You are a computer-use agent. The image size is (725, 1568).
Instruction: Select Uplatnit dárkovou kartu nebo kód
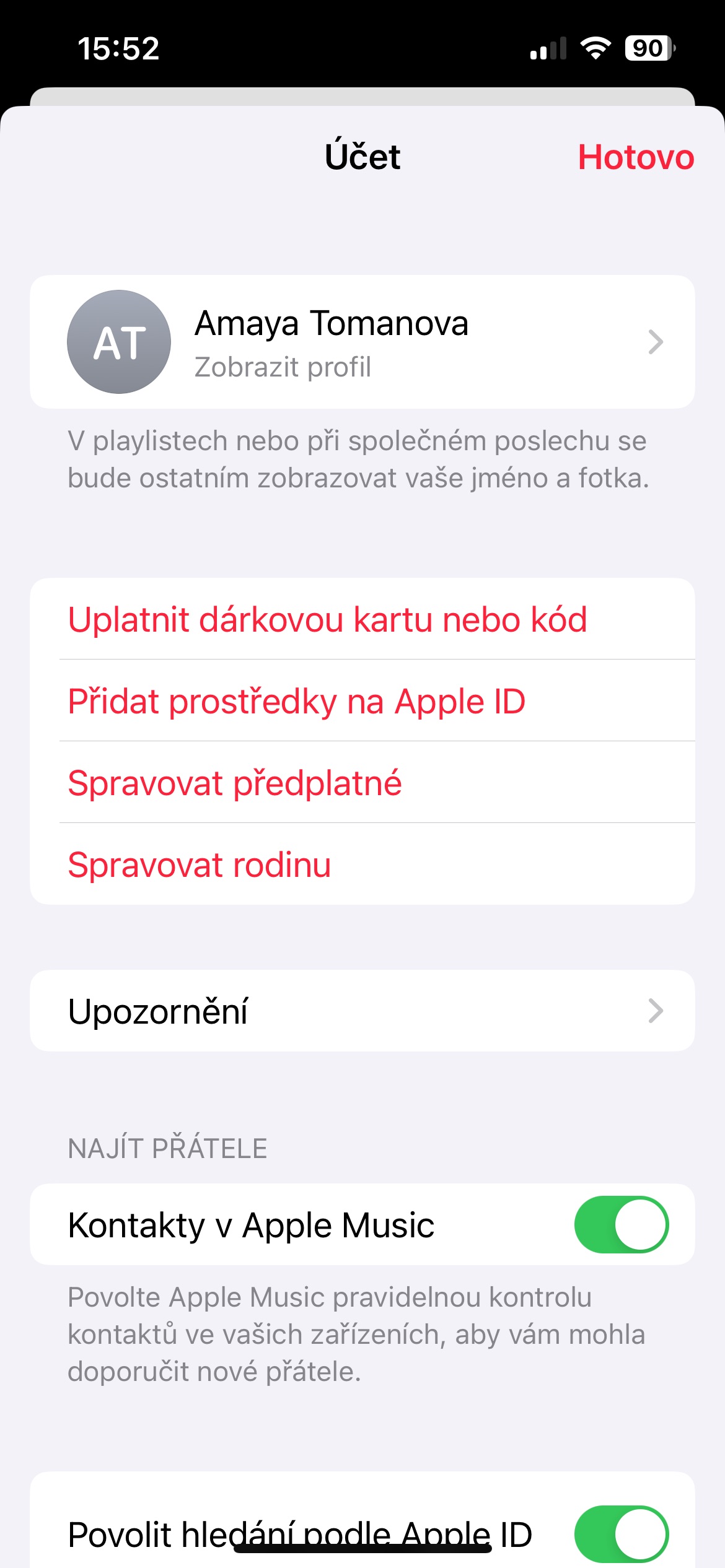(327, 619)
